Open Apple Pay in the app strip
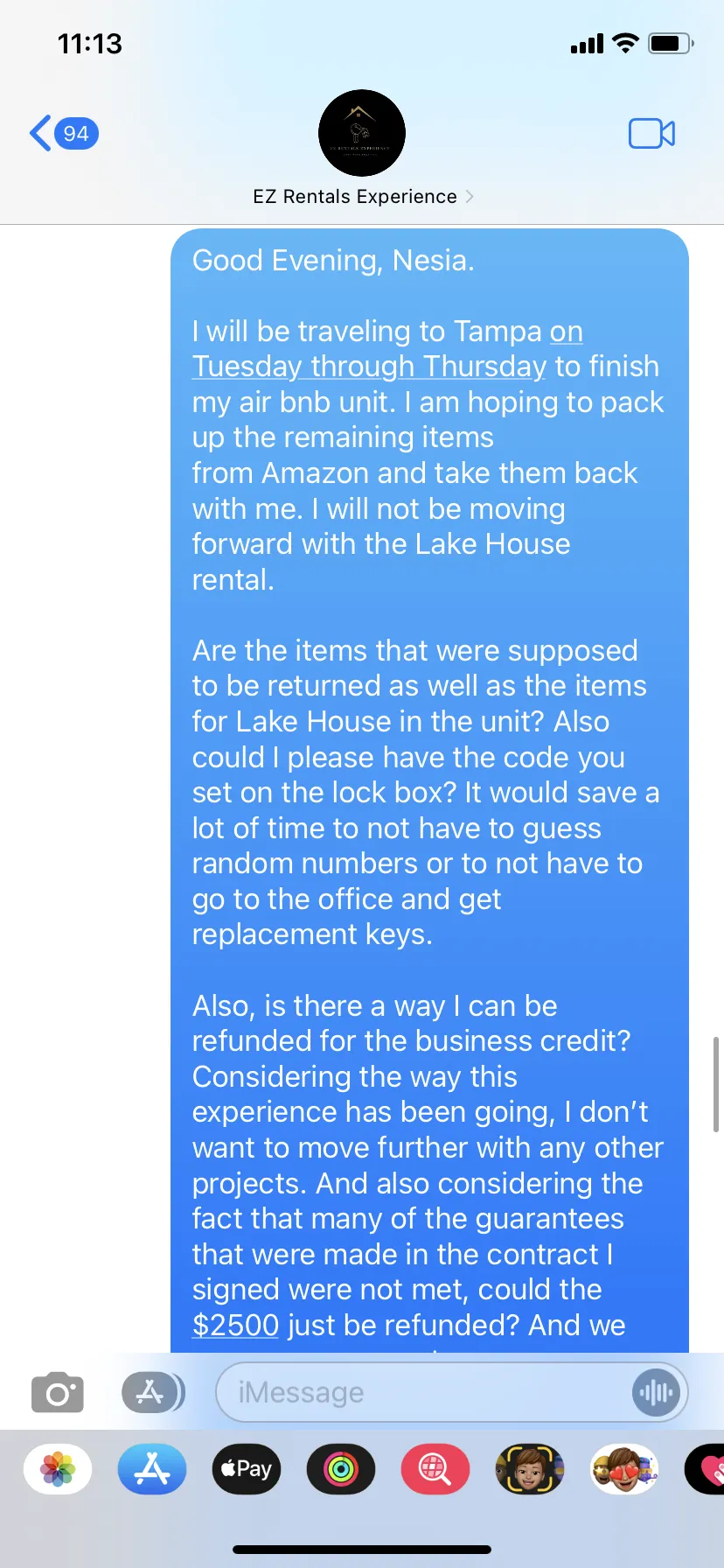724x1568 pixels. 247,1469
